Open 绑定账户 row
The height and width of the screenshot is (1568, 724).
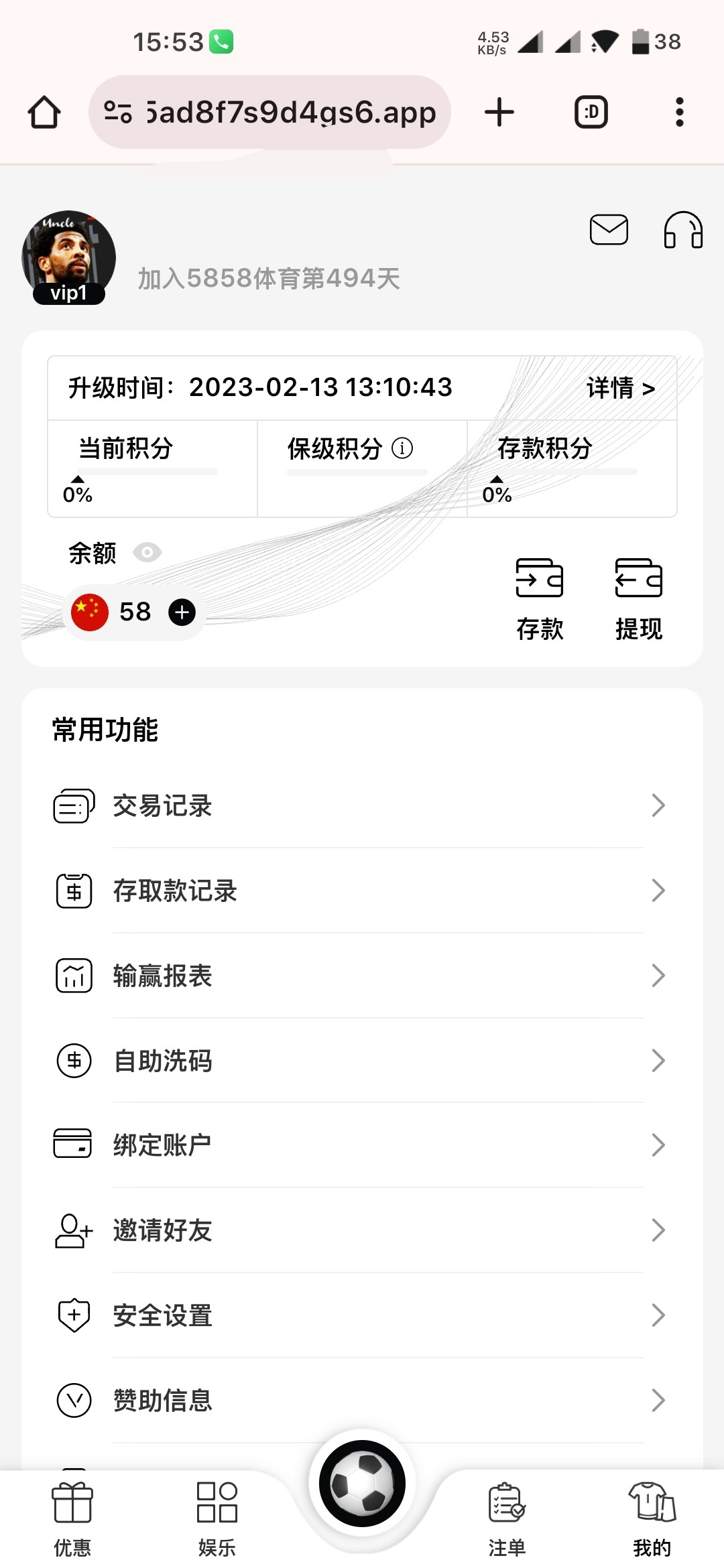coord(362,1145)
